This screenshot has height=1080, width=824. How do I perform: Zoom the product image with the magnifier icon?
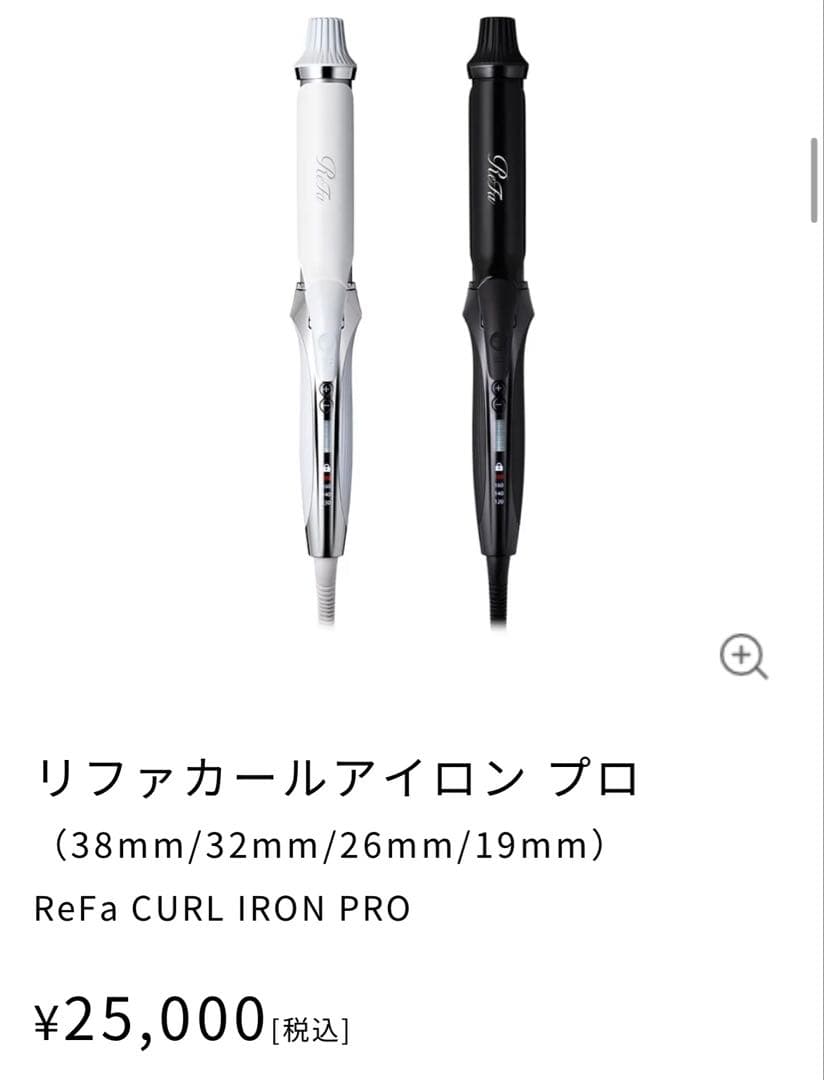(743, 659)
